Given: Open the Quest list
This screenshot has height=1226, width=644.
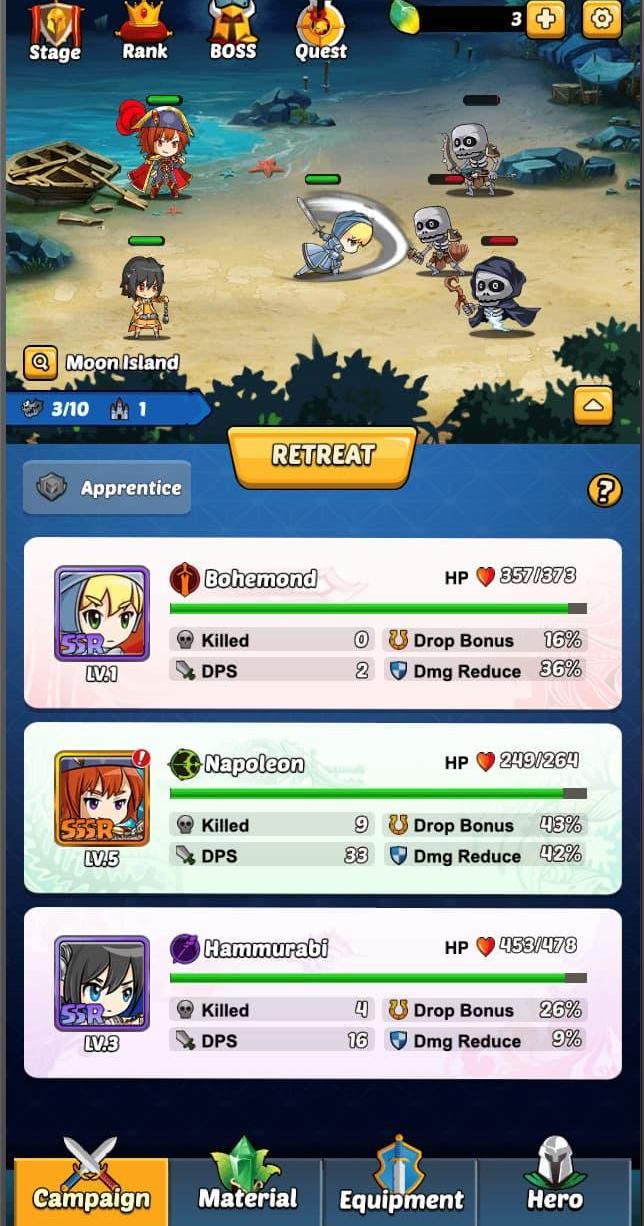Looking at the screenshot, I should coord(321,31).
